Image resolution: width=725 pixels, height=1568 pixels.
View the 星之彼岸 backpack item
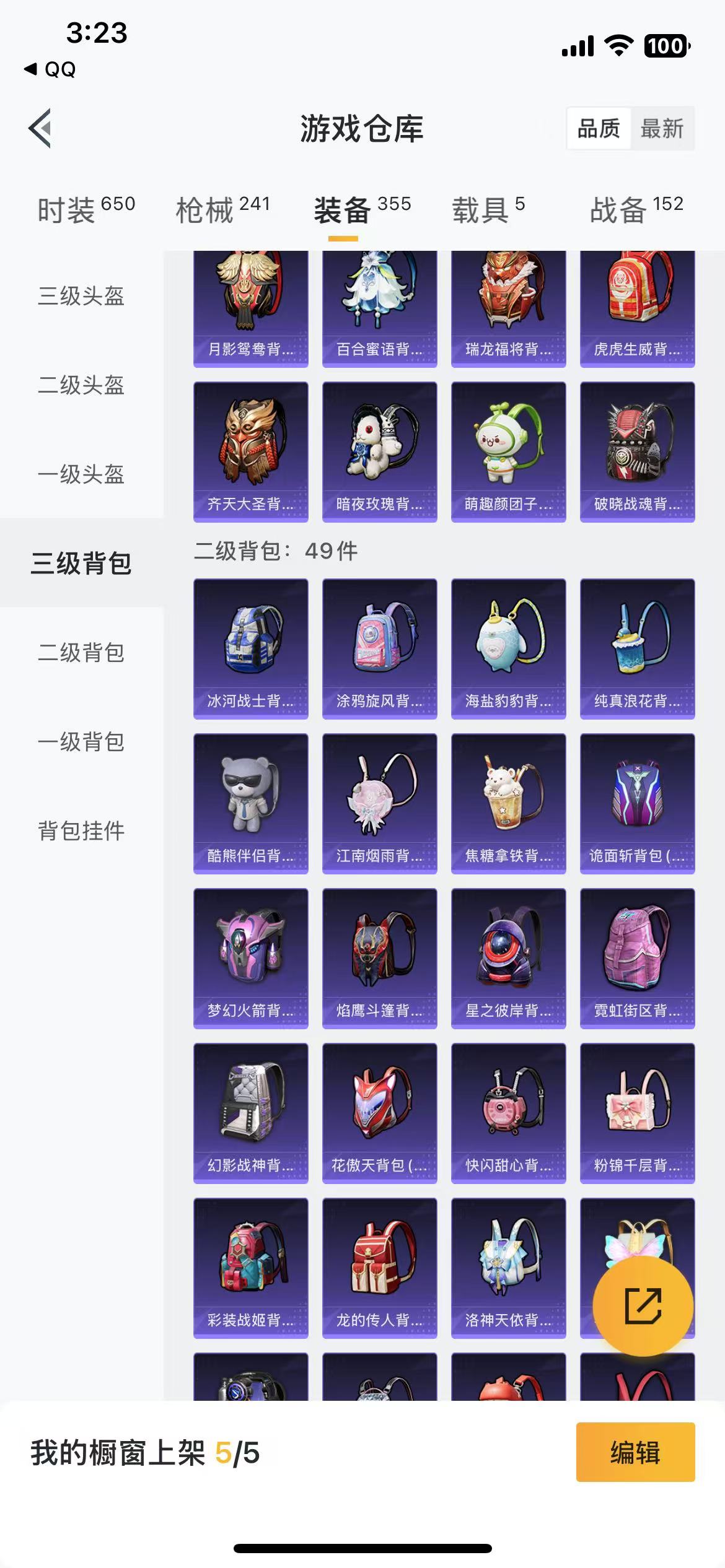pyautogui.click(x=509, y=959)
